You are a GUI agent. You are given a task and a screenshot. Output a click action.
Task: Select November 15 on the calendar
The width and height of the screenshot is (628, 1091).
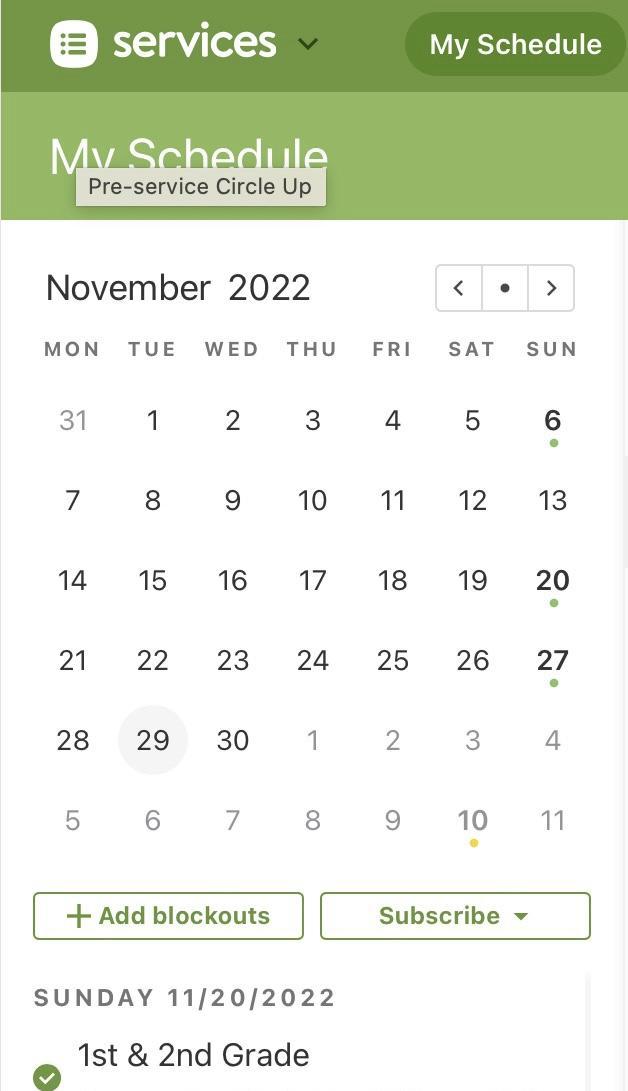pyautogui.click(x=153, y=581)
